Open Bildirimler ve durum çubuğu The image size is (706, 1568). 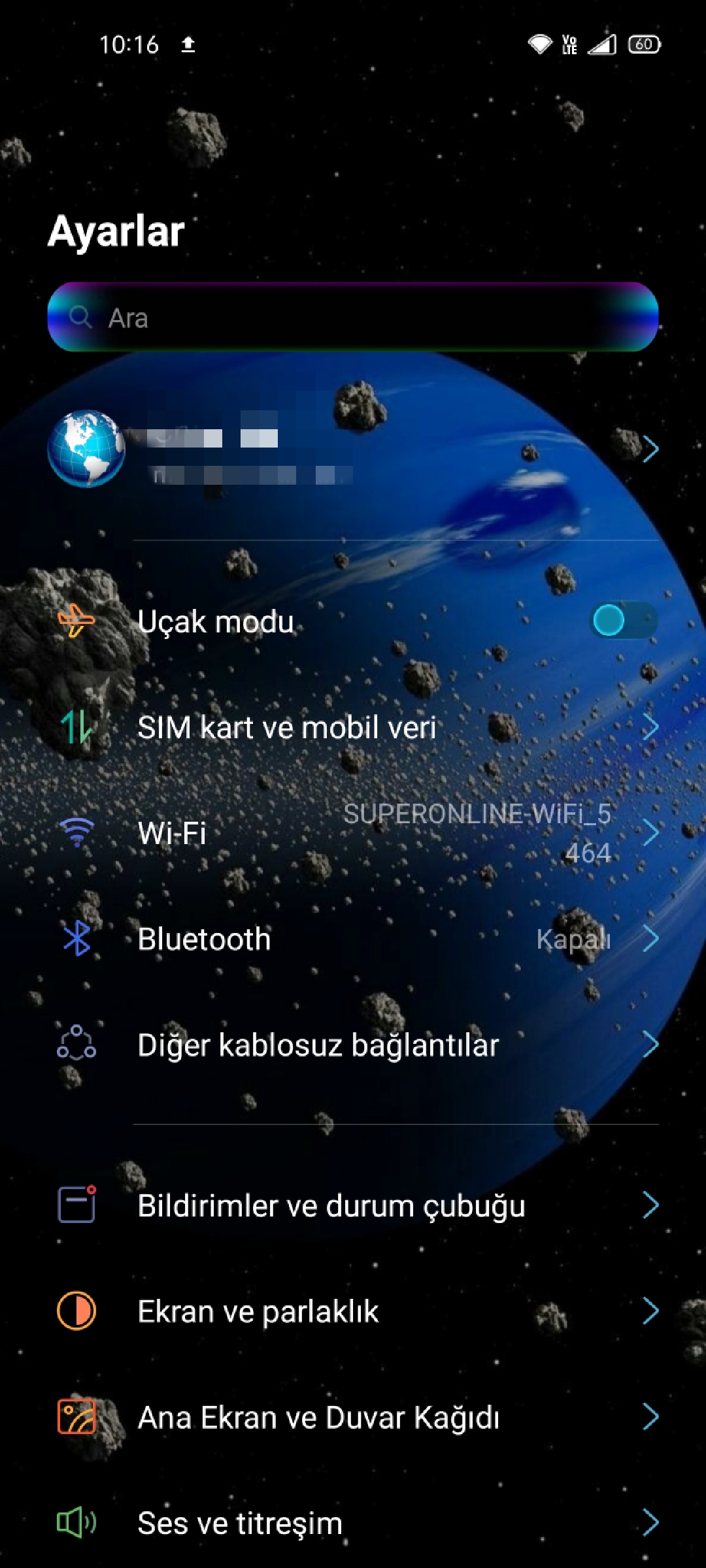(x=353, y=1205)
